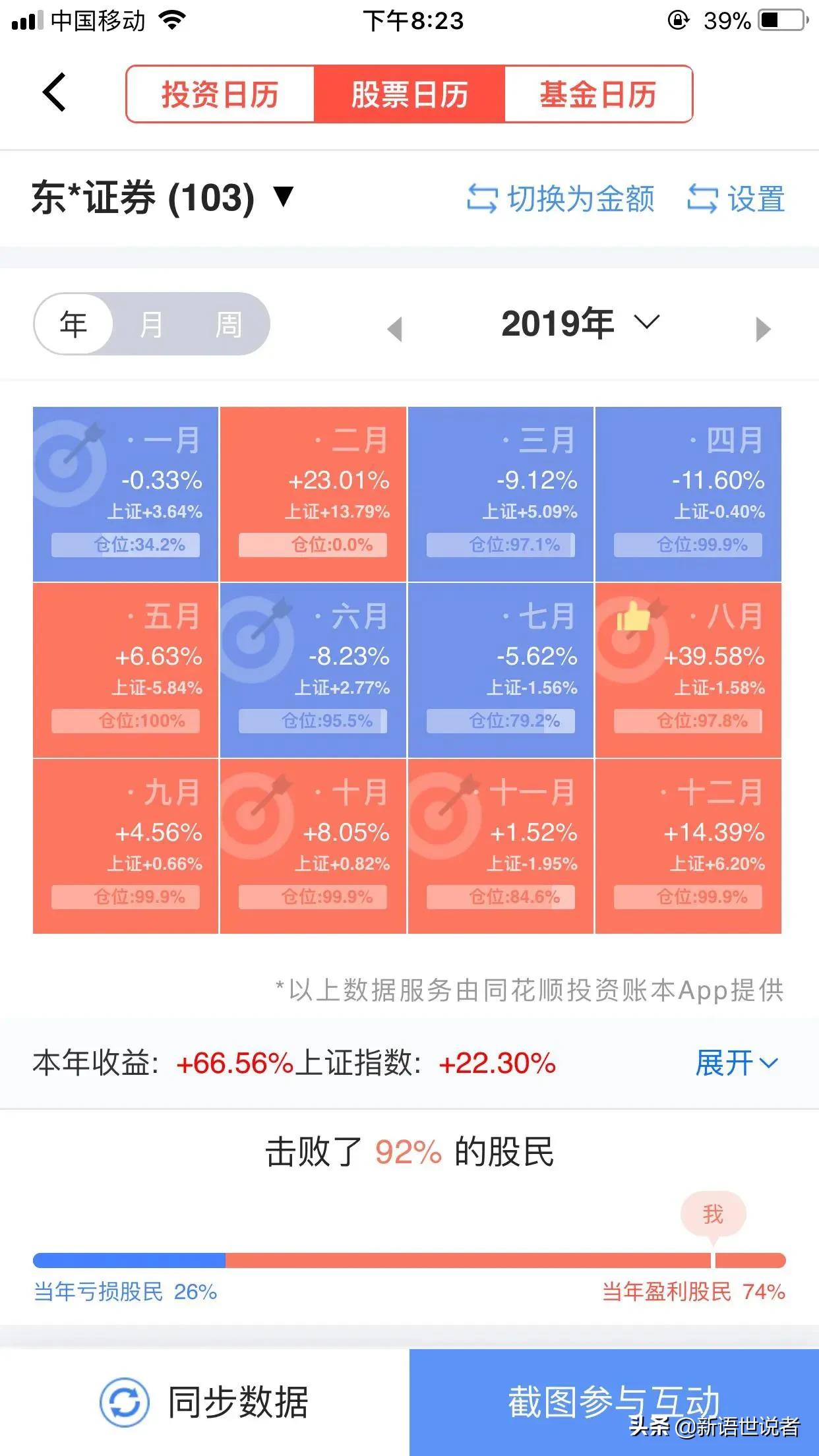
Task: Click the 我 marker on the ranking bar
Action: (x=713, y=1217)
